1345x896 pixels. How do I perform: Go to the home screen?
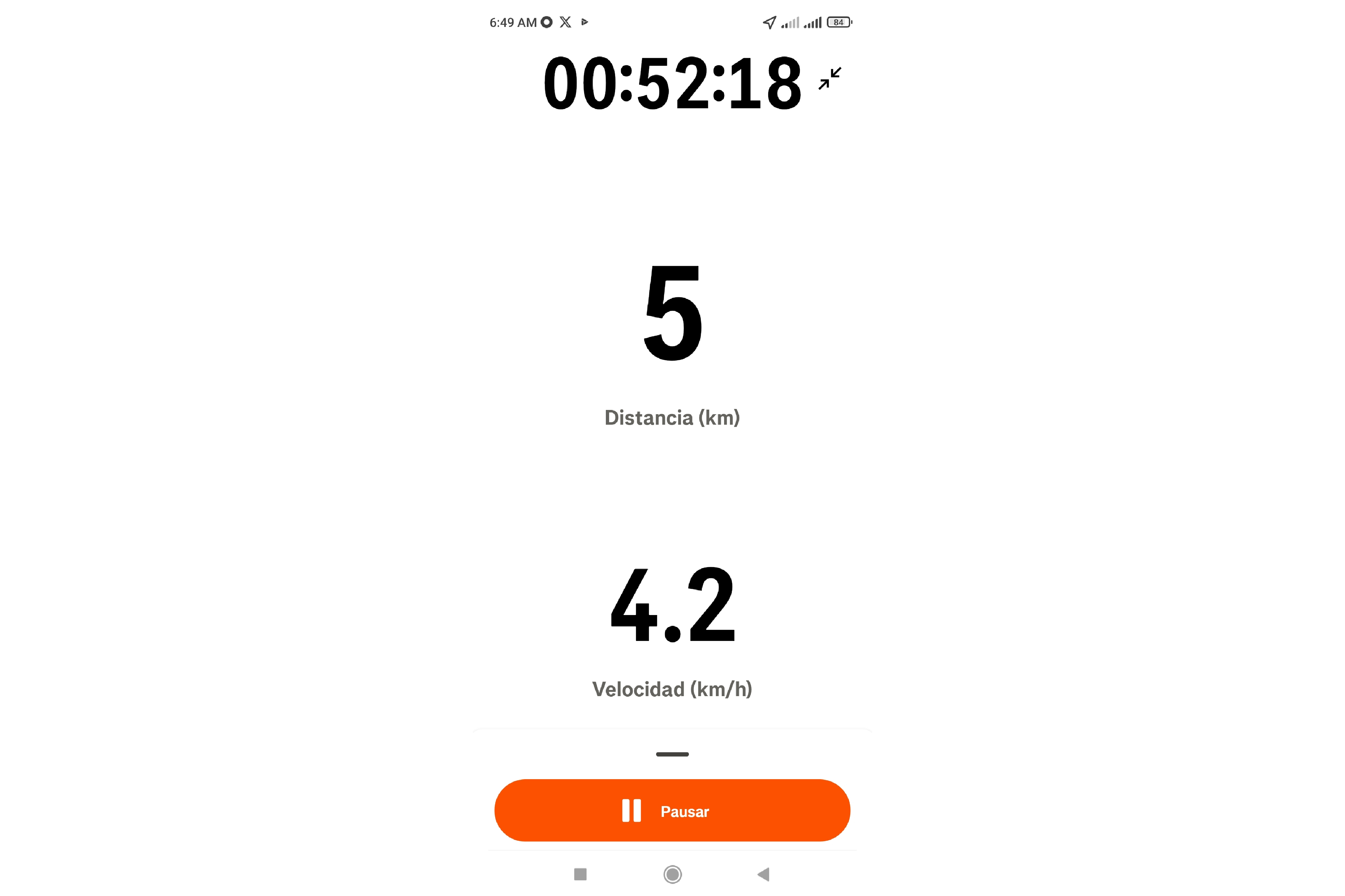coord(672,874)
